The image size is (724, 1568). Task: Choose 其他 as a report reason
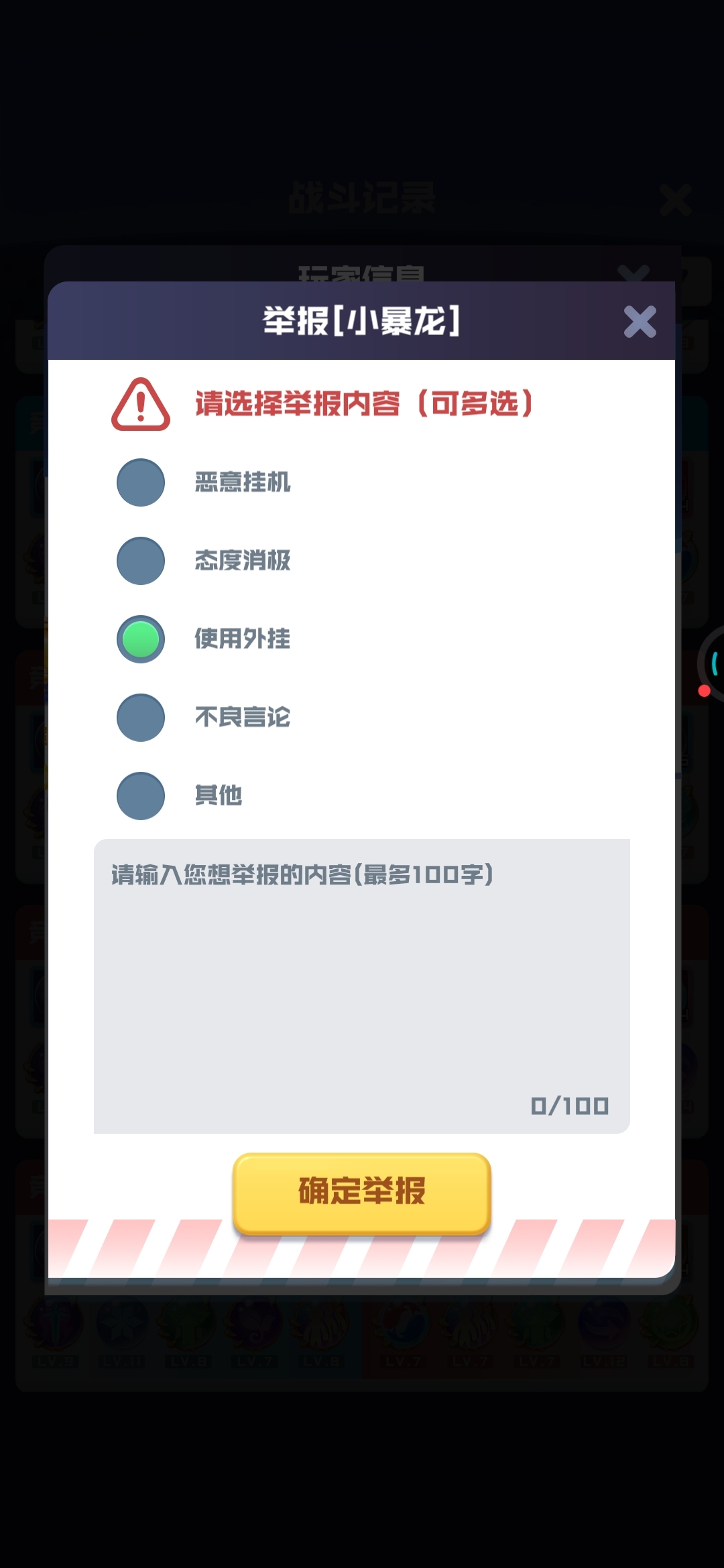click(x=141, y=796)
